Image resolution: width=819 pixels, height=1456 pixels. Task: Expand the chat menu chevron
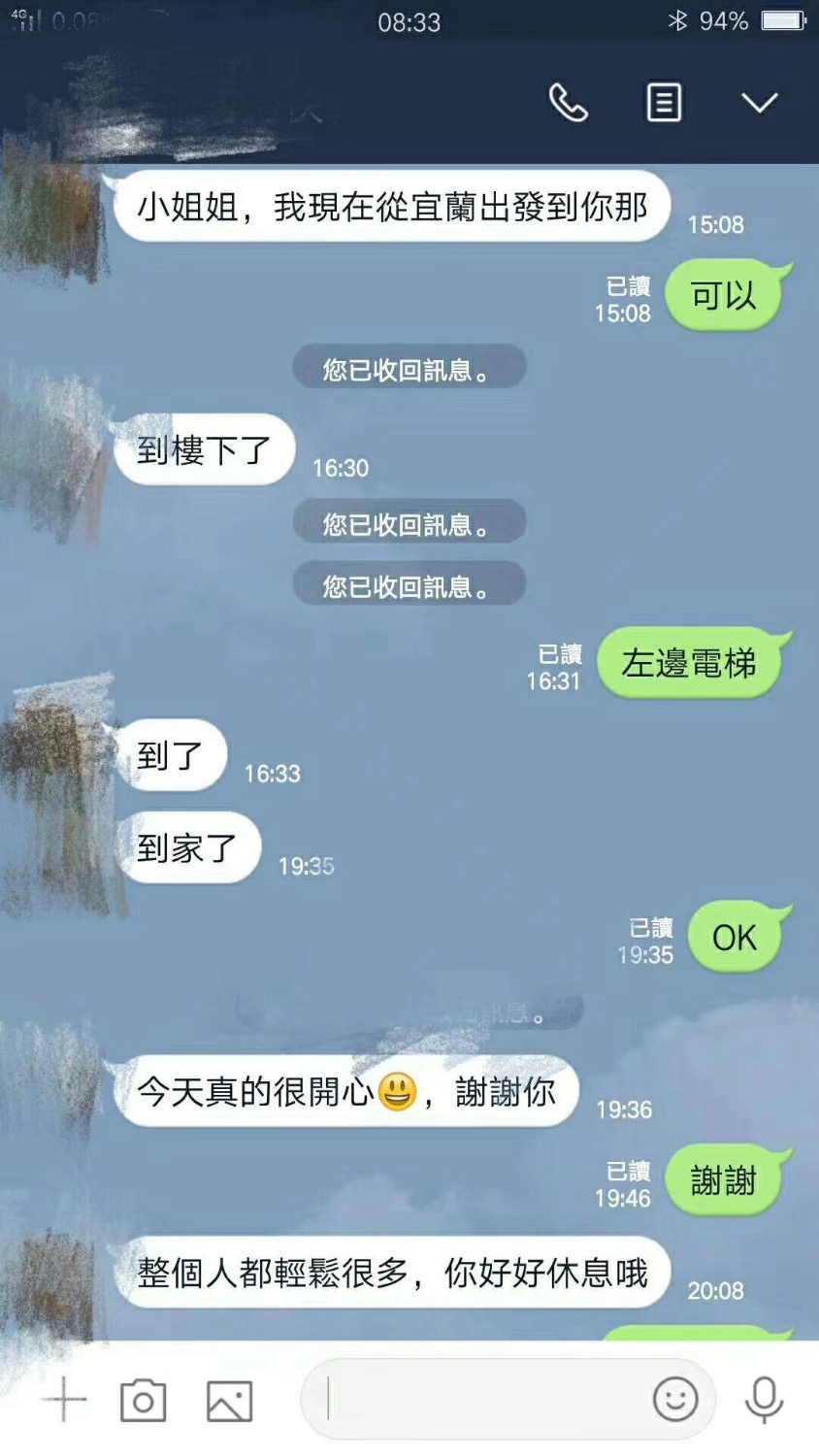759,102
